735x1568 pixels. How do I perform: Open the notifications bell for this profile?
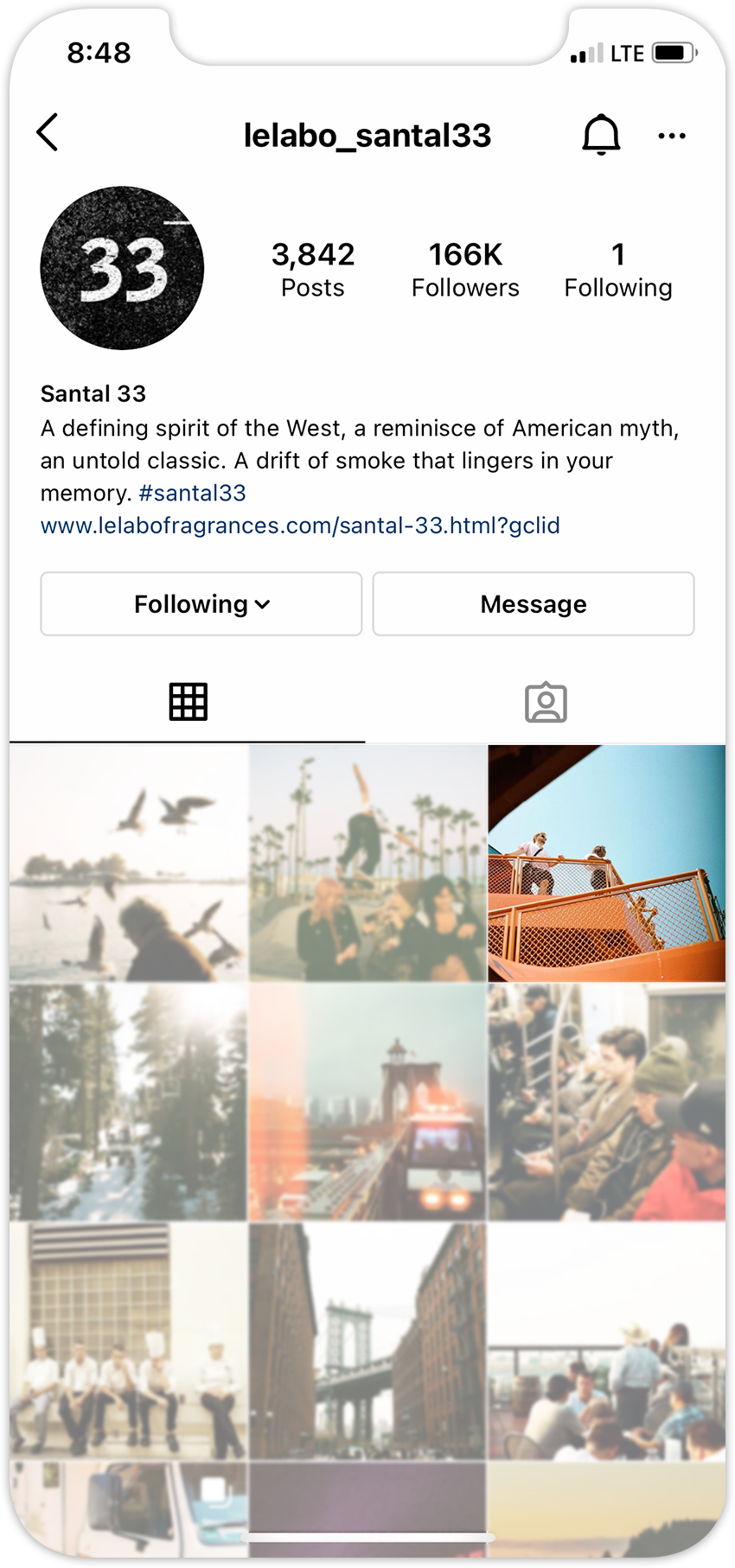click(601, 135)
